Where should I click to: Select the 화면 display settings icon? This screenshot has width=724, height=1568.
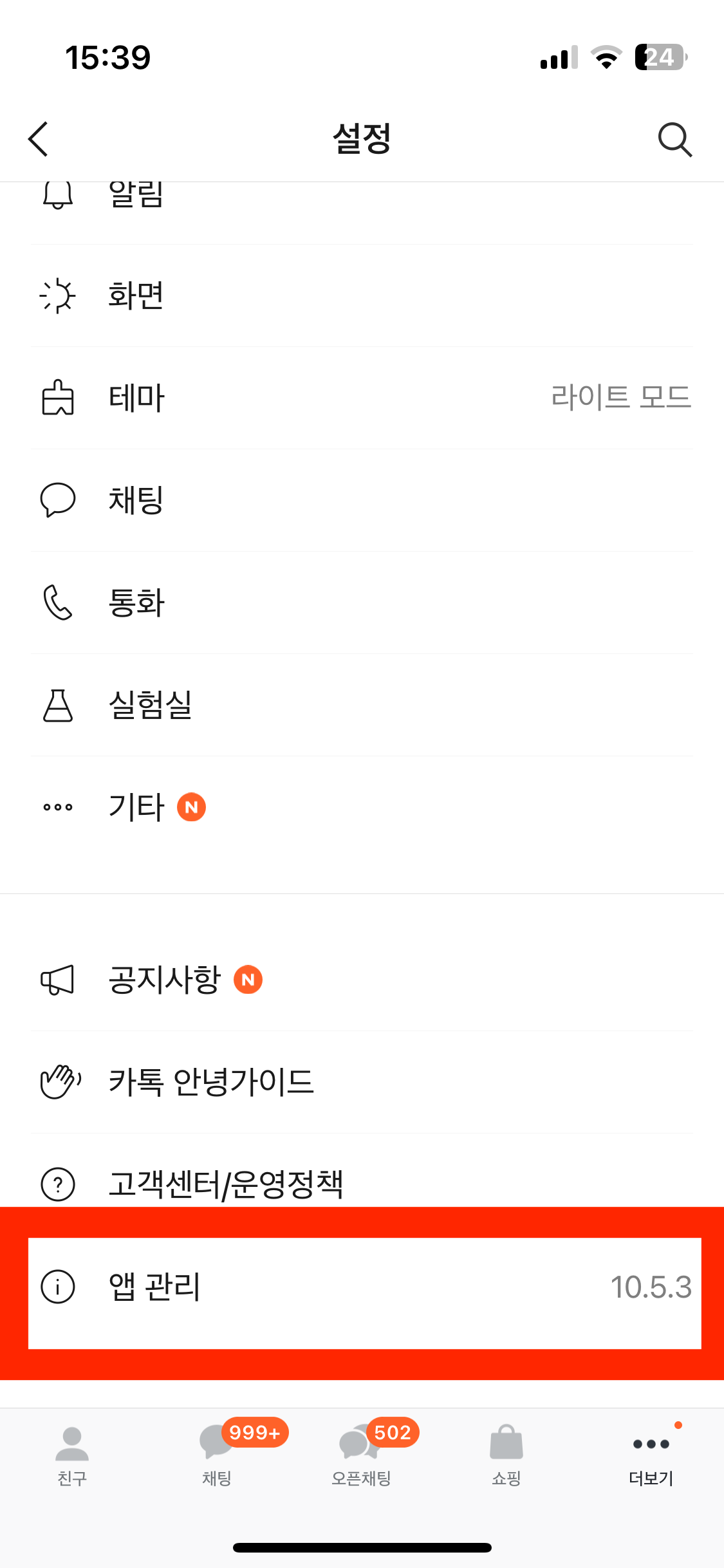click(58, 295)
